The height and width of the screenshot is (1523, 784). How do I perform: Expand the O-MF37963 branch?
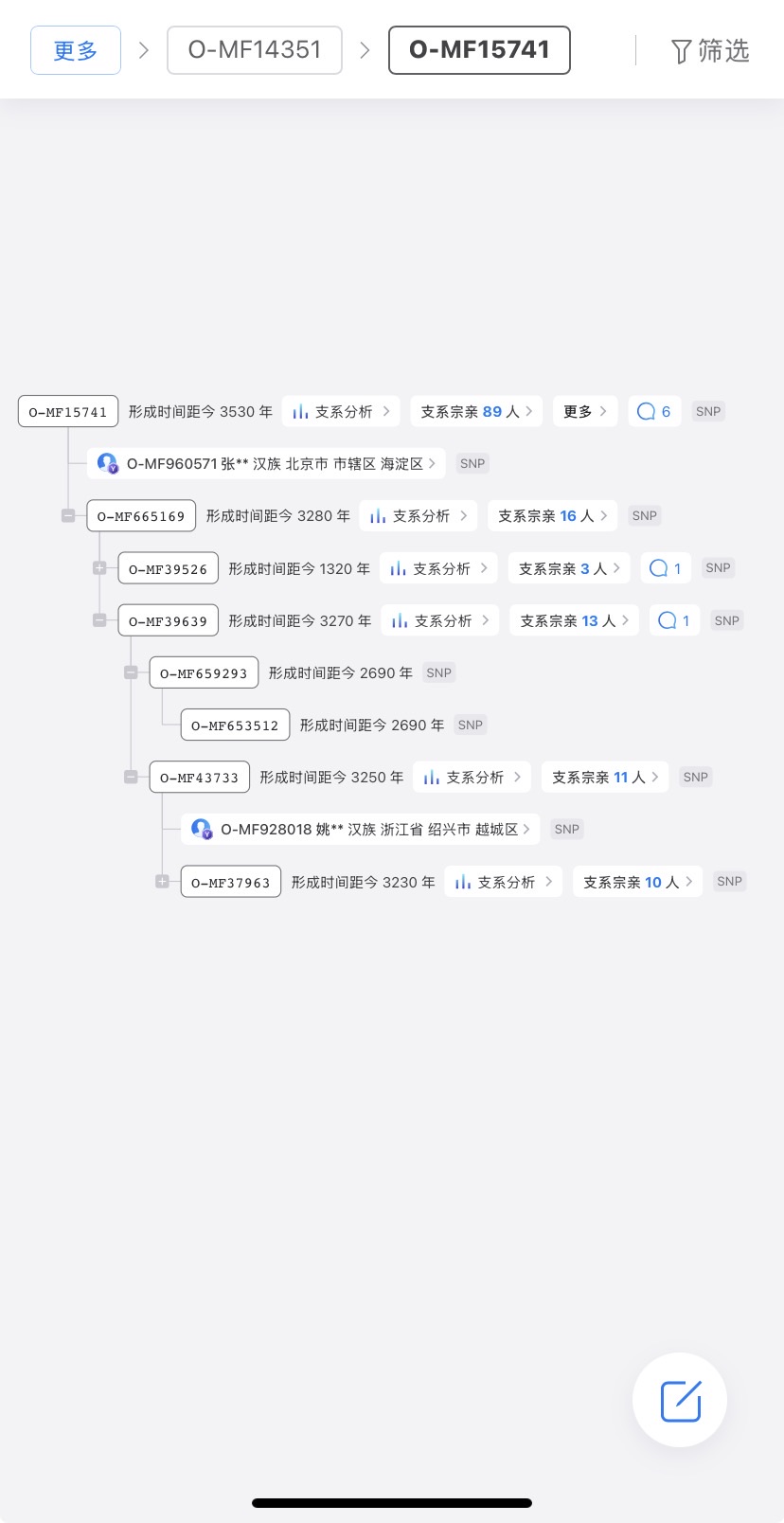[162, 882]
